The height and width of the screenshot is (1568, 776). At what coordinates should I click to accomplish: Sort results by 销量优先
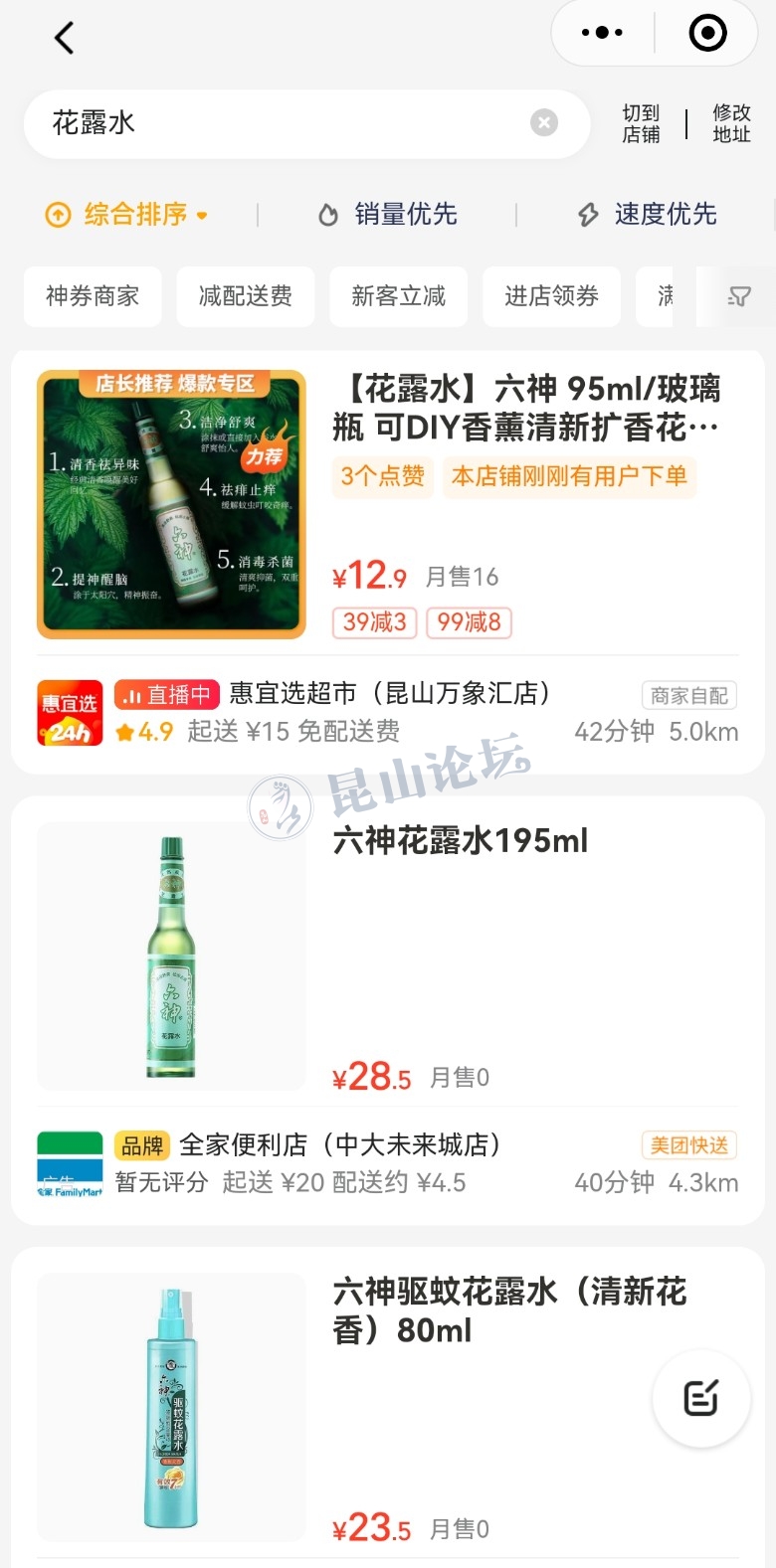pyautogui.click(x=388, y=214)
